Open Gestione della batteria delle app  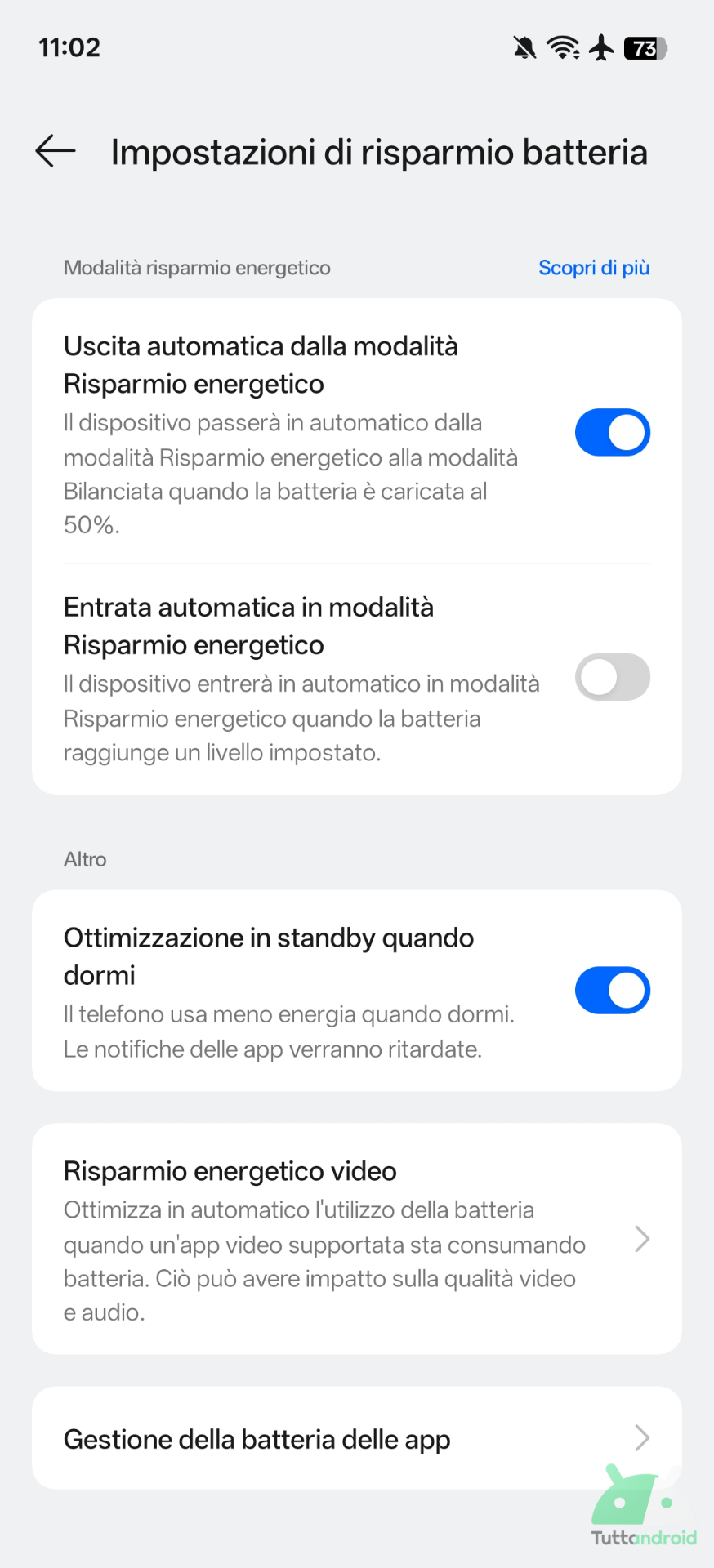tap(356, 1438)
